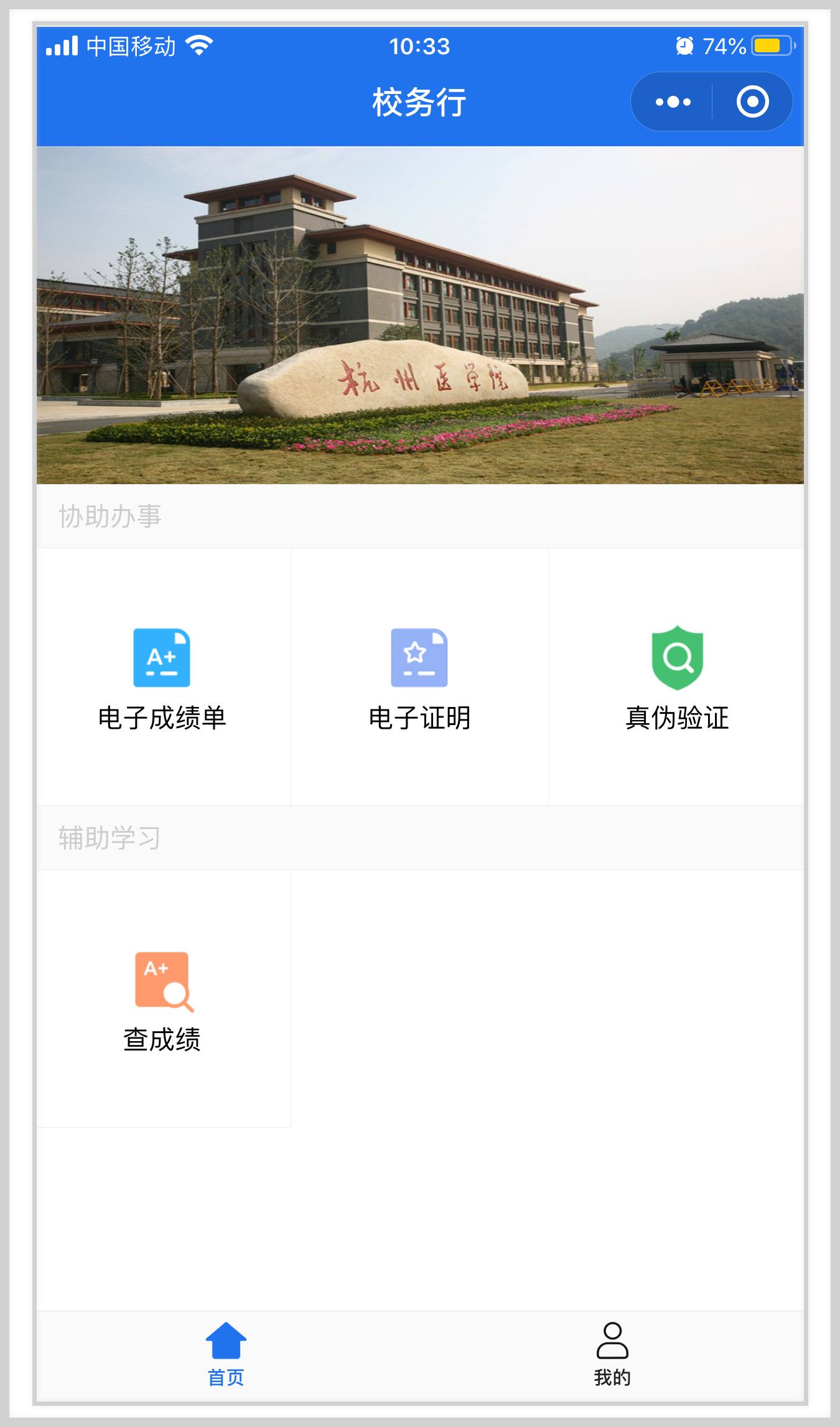This screenshot has width=840, height=1427.
Task: Close the mini program via circle button
Action: click(x=752, y=102)
